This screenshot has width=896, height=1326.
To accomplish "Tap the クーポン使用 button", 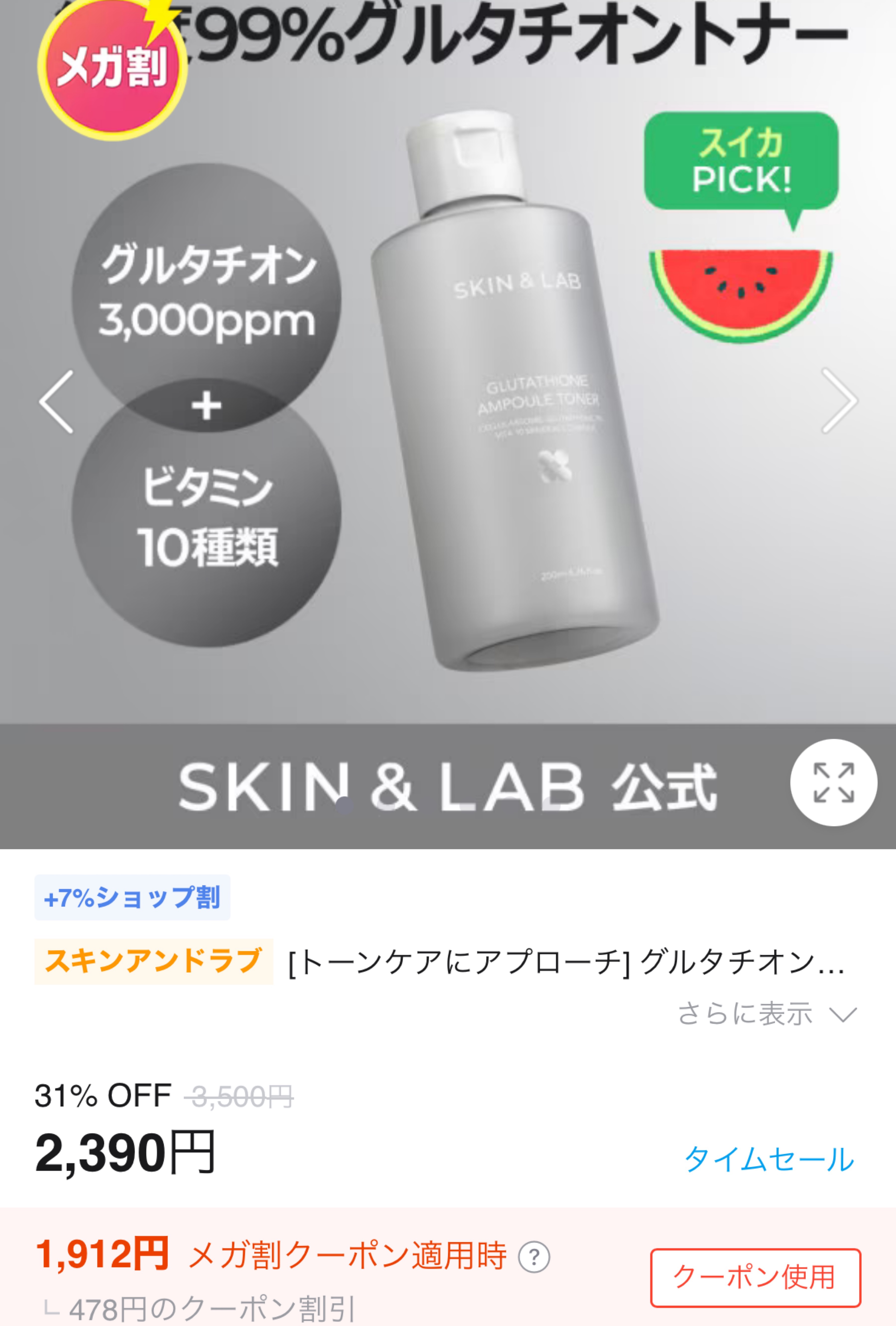I will click(755, 1277).
